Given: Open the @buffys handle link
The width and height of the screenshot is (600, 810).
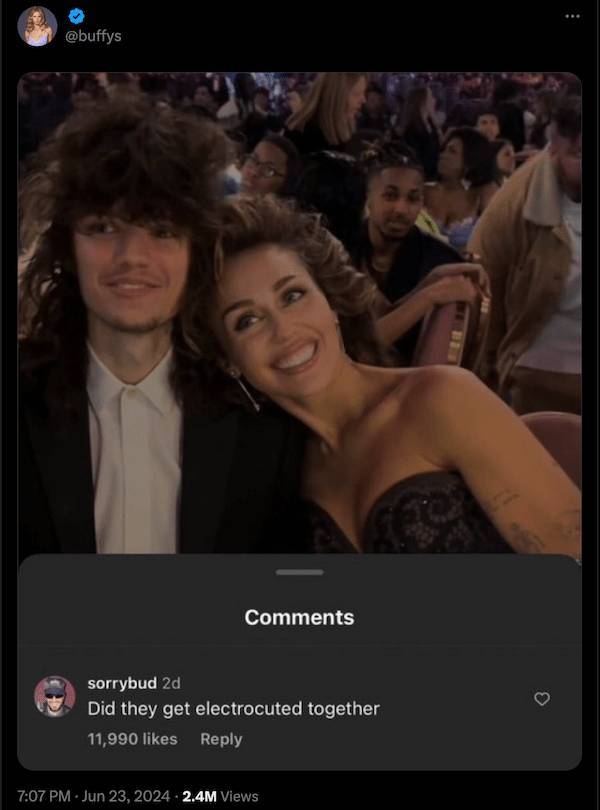Looking at the screenshot, I should point(94,37).
